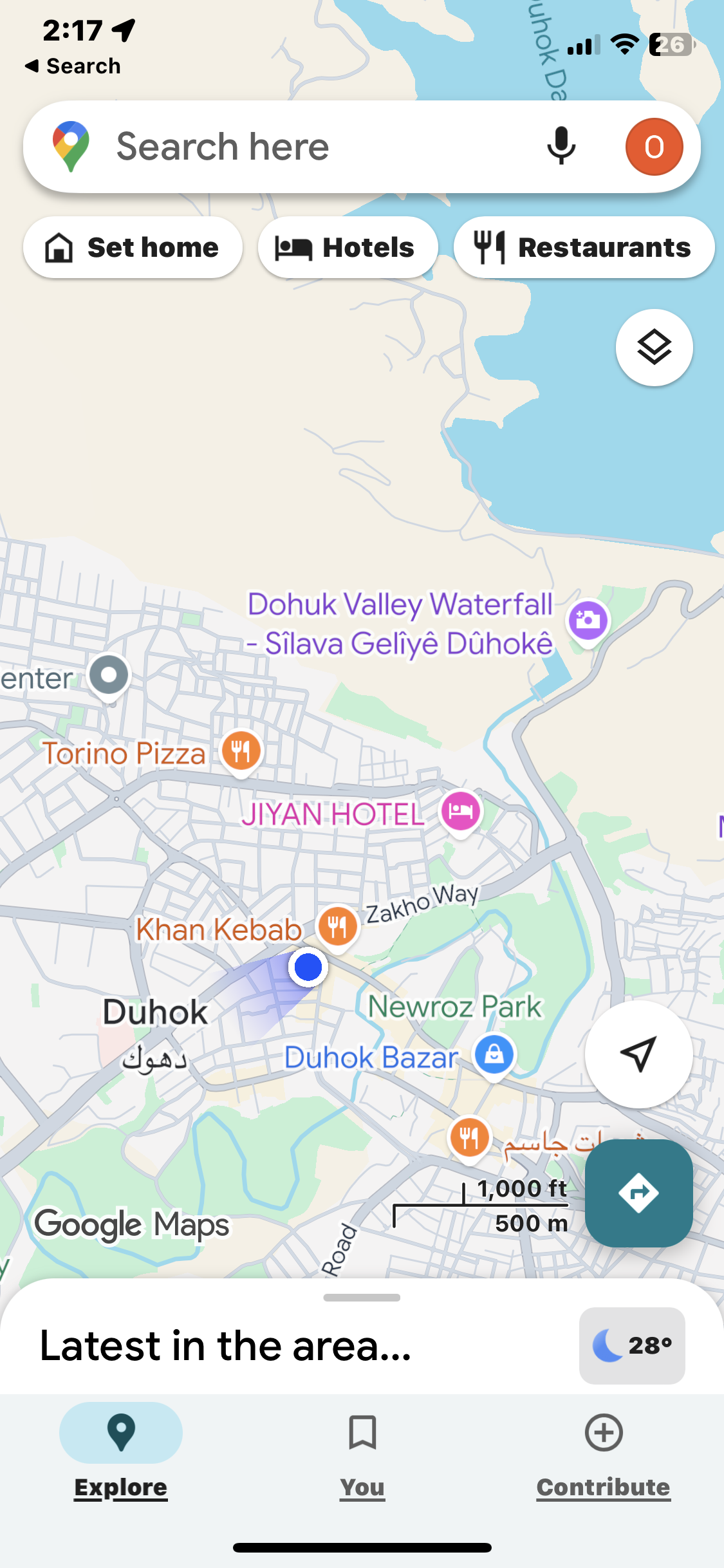Screen dimensions: 724x1568
Task: Open the map layers selector
Action: click(654, 348)
